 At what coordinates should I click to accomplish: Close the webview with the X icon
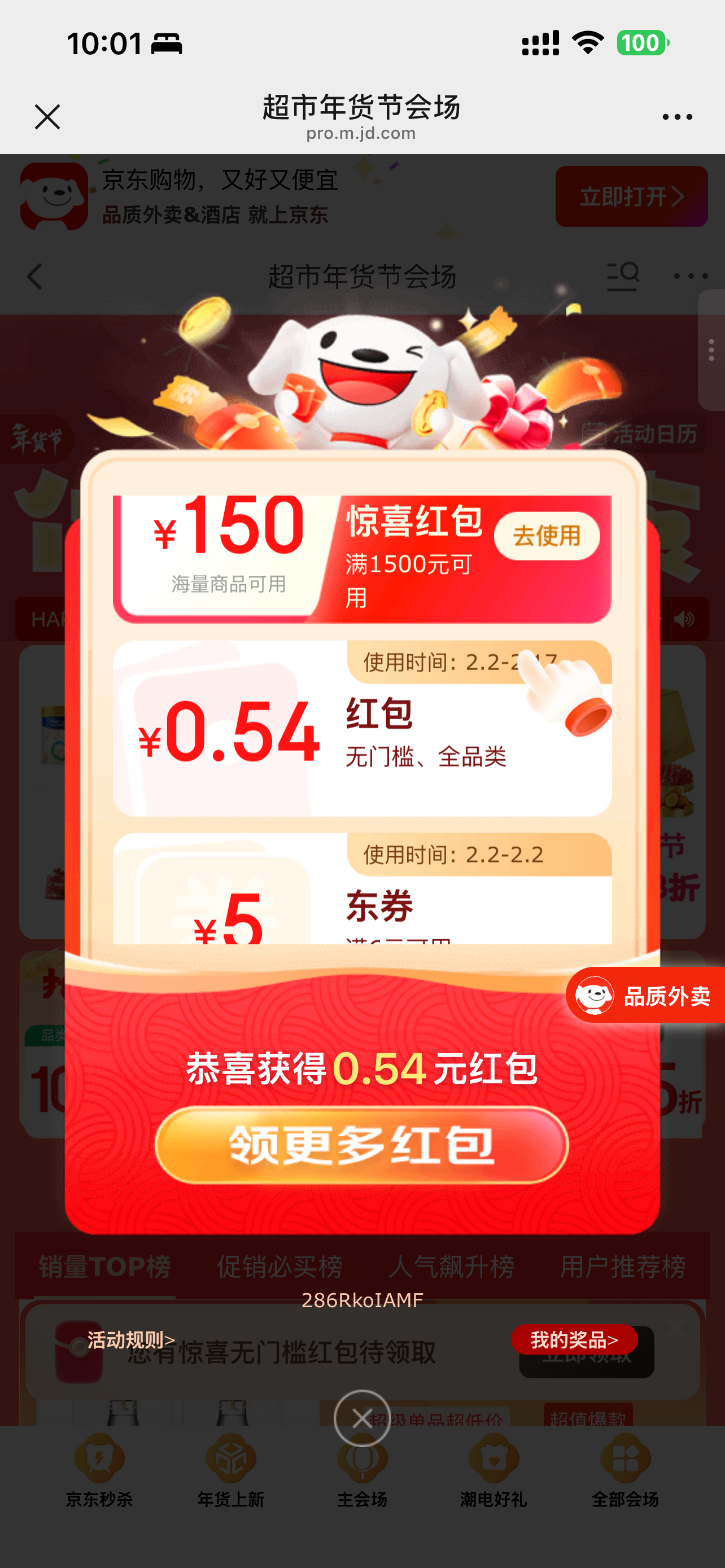[x=47, y=117]
